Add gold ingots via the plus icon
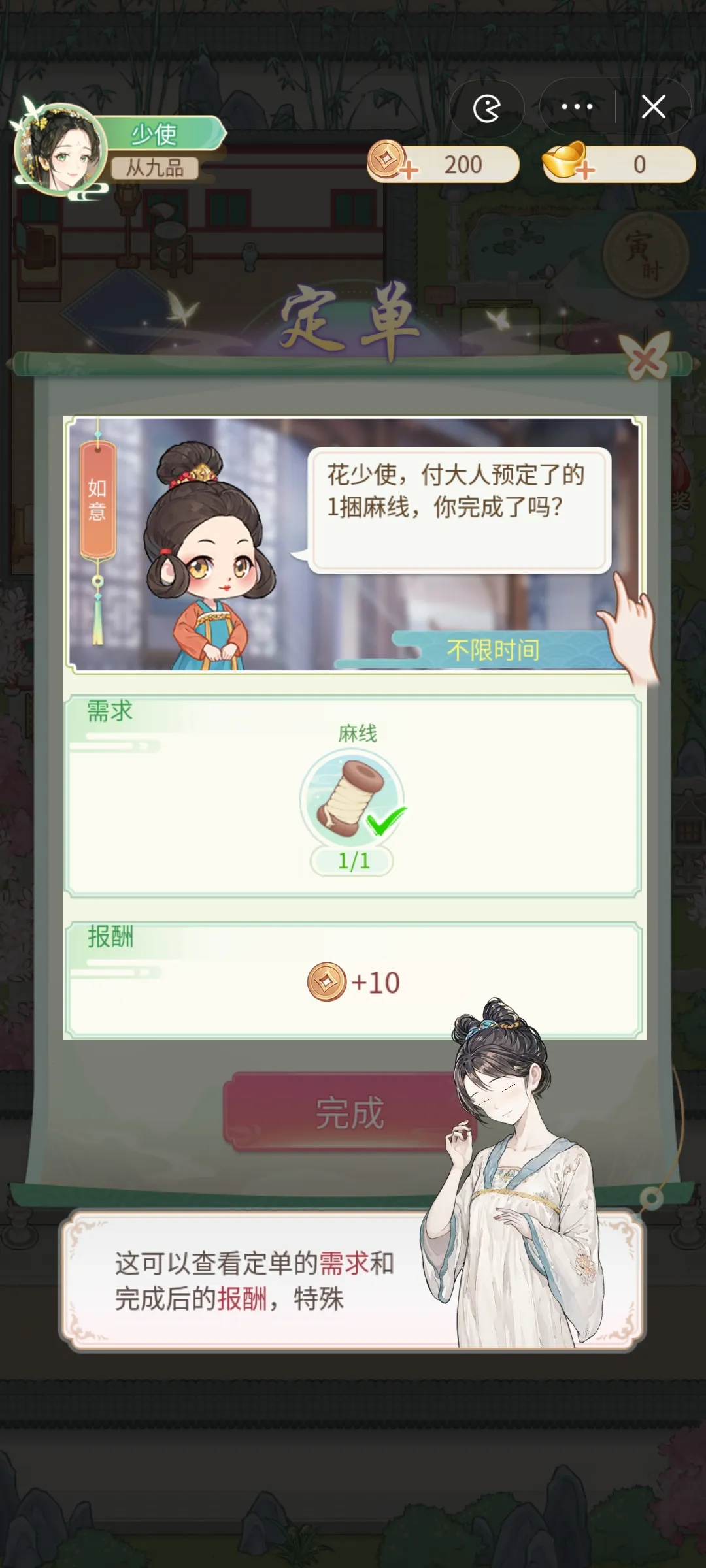706x1568 pixels. coord(584,171)
